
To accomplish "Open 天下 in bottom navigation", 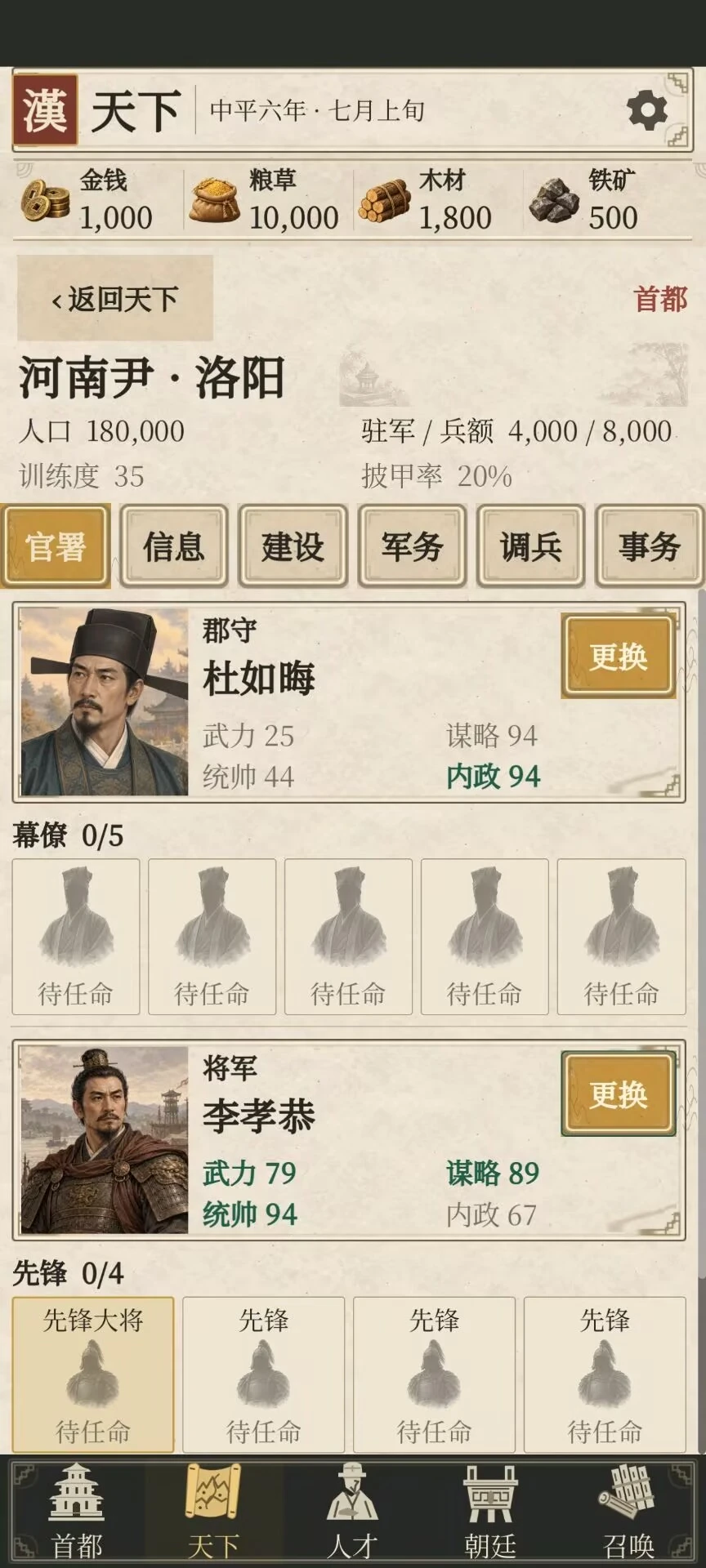I will 213,1511.
